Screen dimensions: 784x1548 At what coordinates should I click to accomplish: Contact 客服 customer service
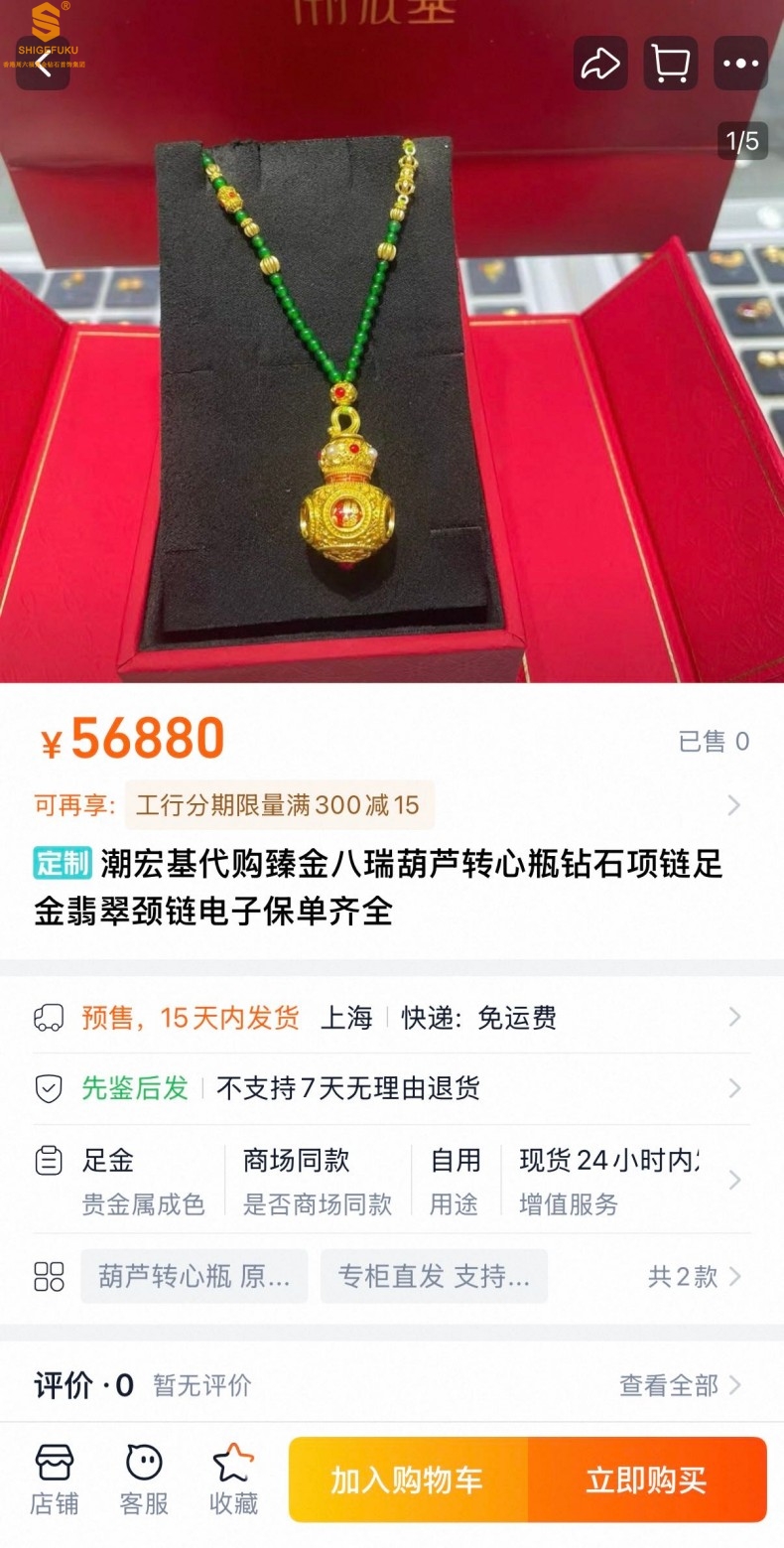pyautogui.click(x=144, y=1479)
